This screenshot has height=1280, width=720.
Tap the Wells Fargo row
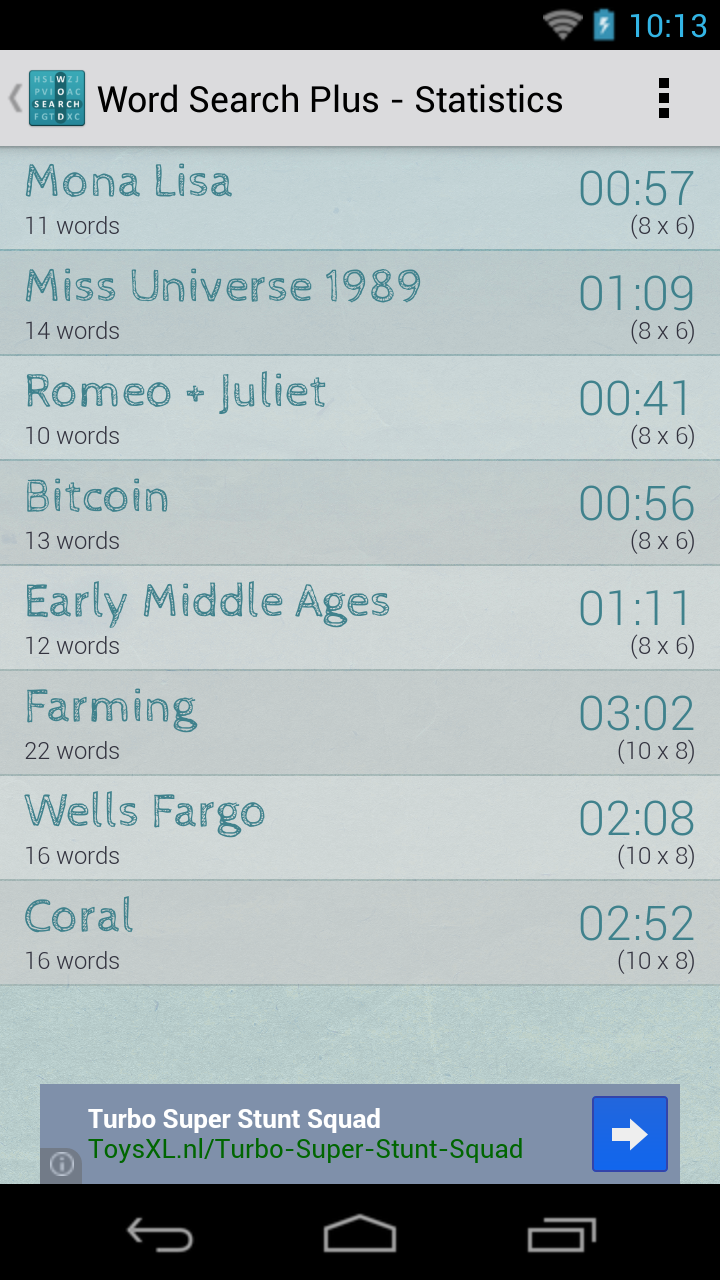pyautogui.click(x=360, y=828)
